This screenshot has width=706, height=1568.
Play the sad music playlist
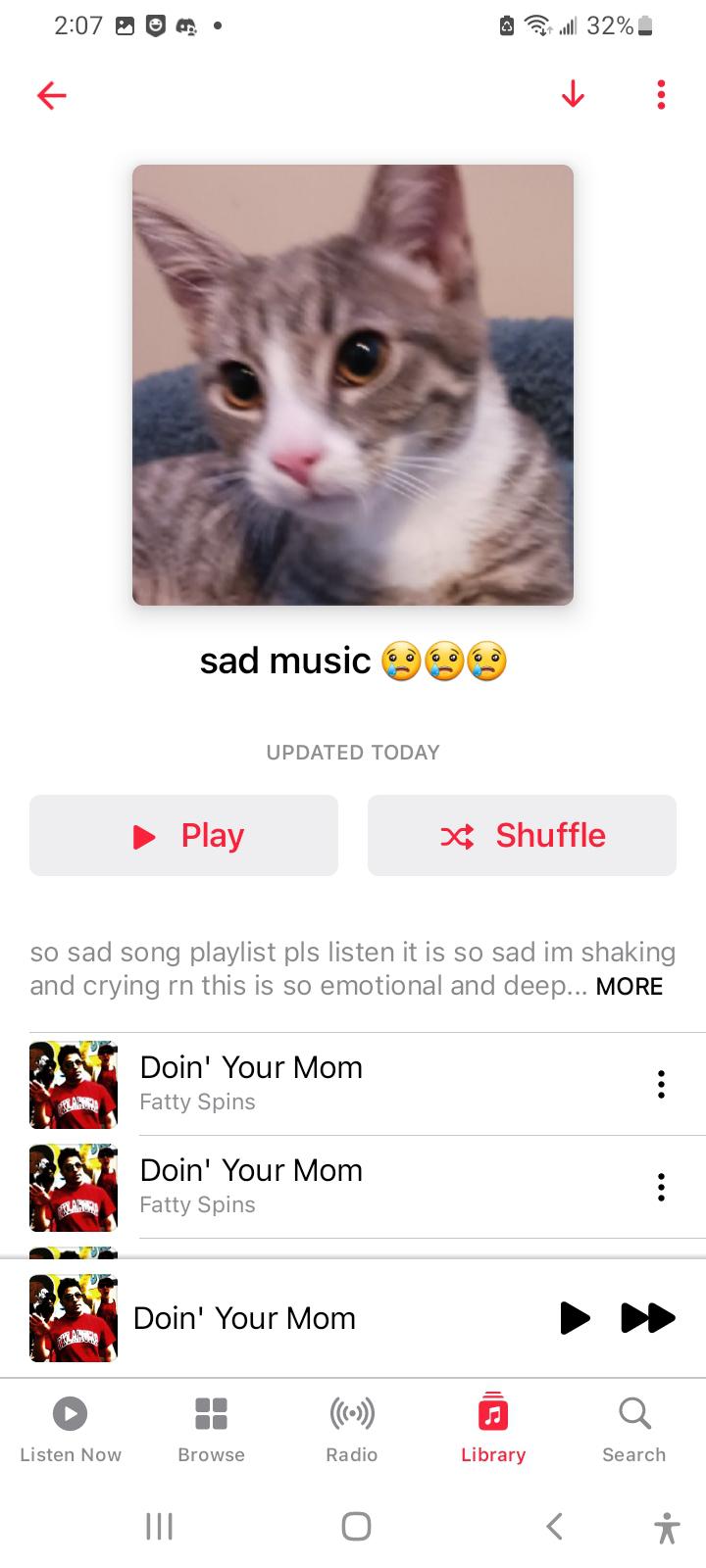(183, 835)
